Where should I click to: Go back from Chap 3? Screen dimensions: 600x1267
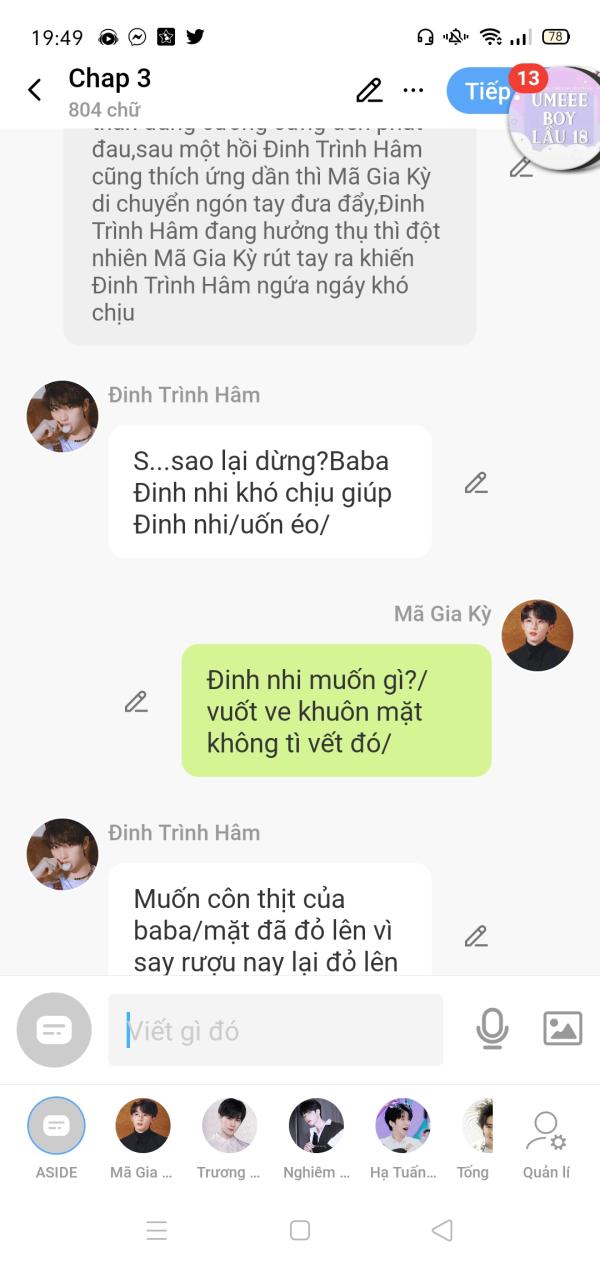click(x=34, y=90)
